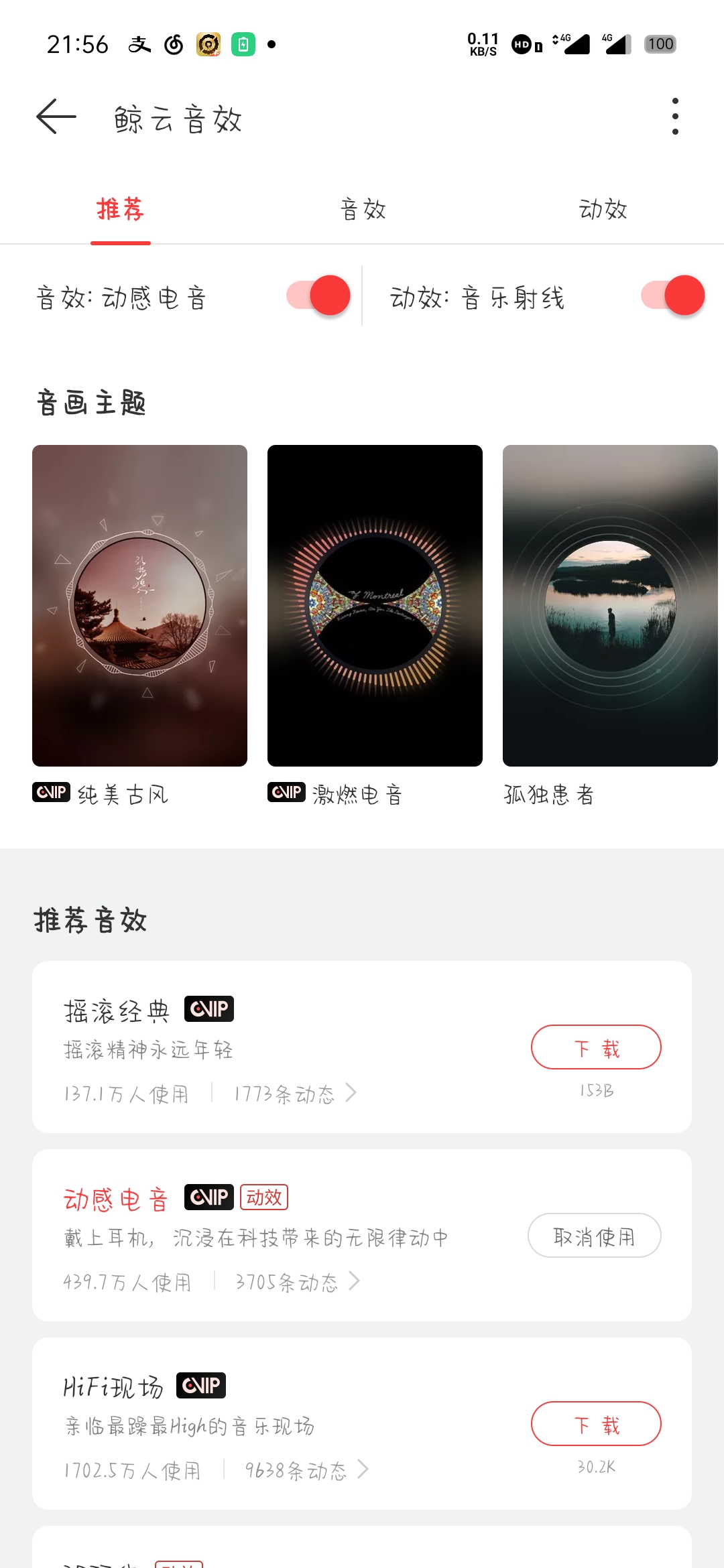
Task: Disable the 音乐射线 animation switch
Action: (x=673, y=296)
